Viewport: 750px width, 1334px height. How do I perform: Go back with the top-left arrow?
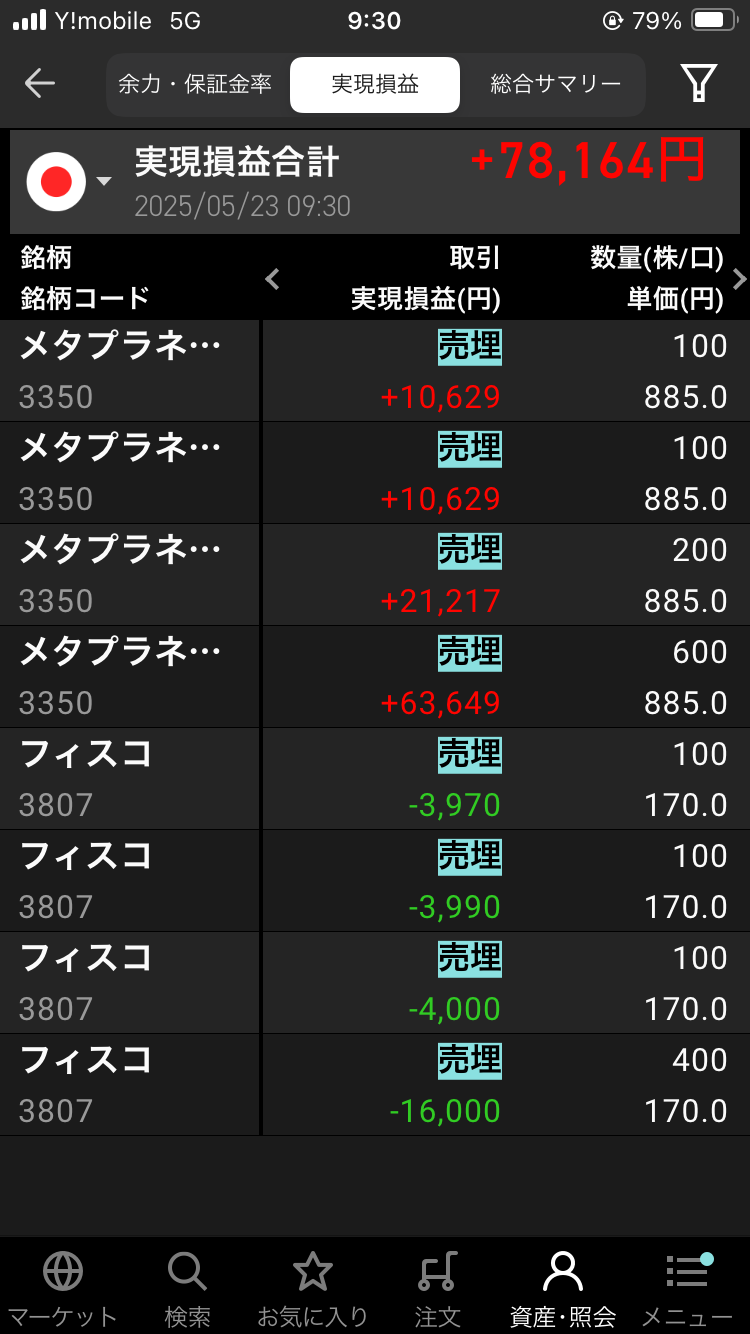click(x=40, y=83)
